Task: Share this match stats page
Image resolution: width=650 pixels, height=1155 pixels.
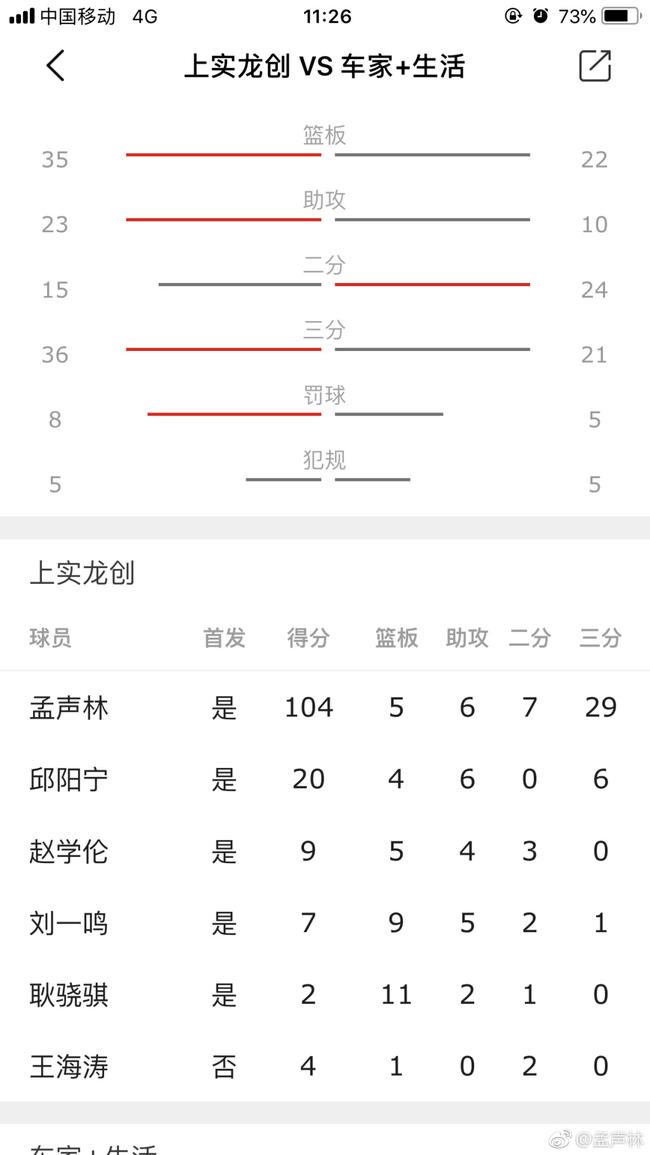Action: 595,66
